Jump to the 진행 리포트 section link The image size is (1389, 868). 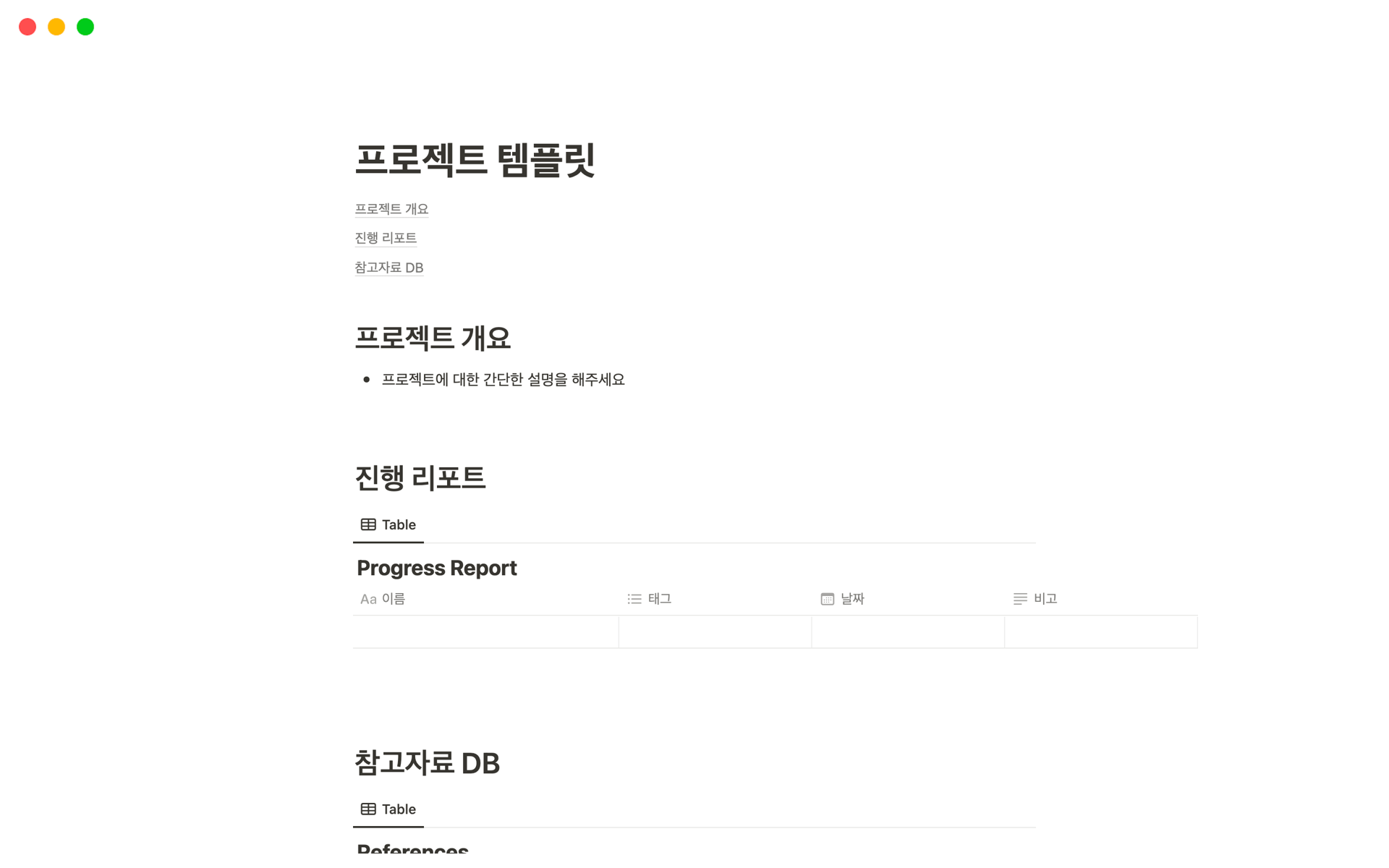[386, 238]
